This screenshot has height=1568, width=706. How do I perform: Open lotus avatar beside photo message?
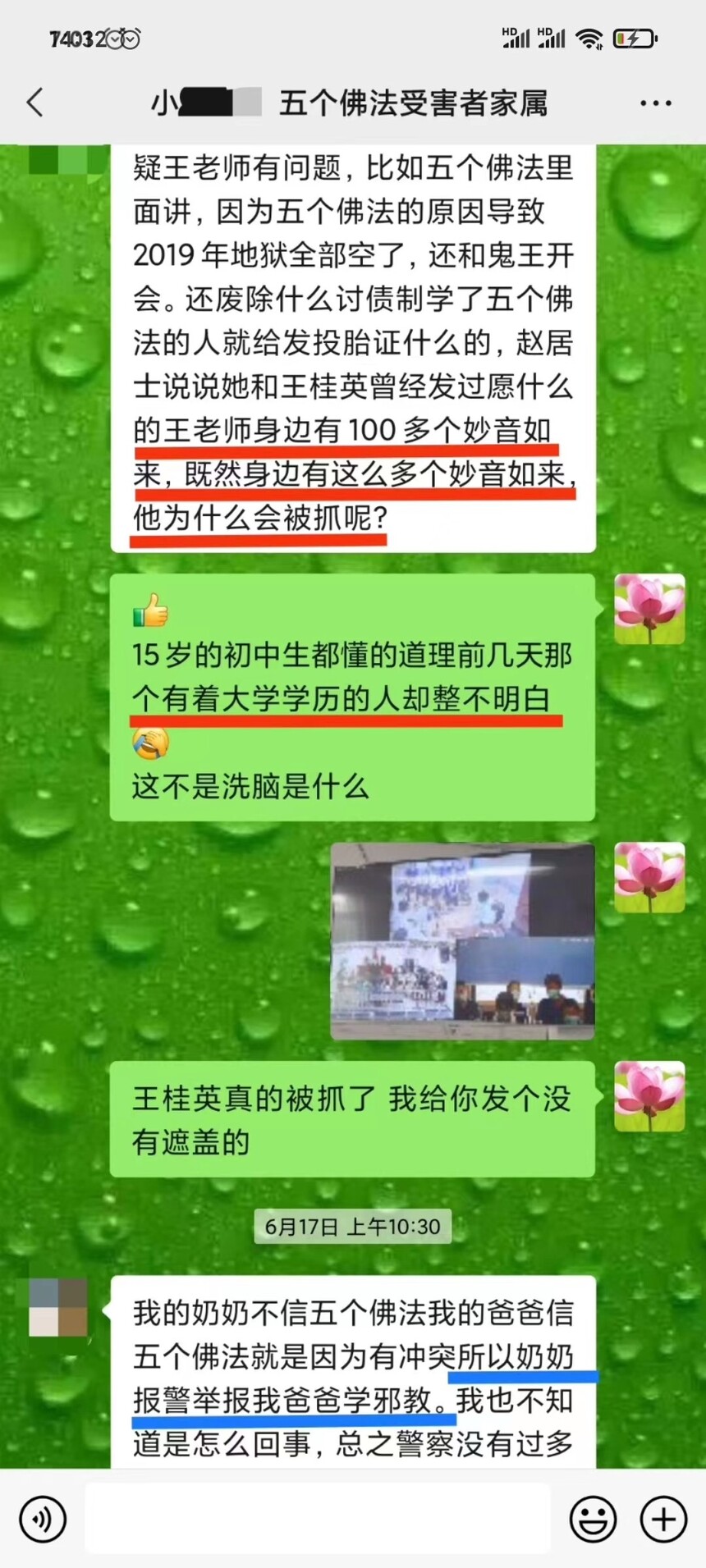[x=649, y=878]
